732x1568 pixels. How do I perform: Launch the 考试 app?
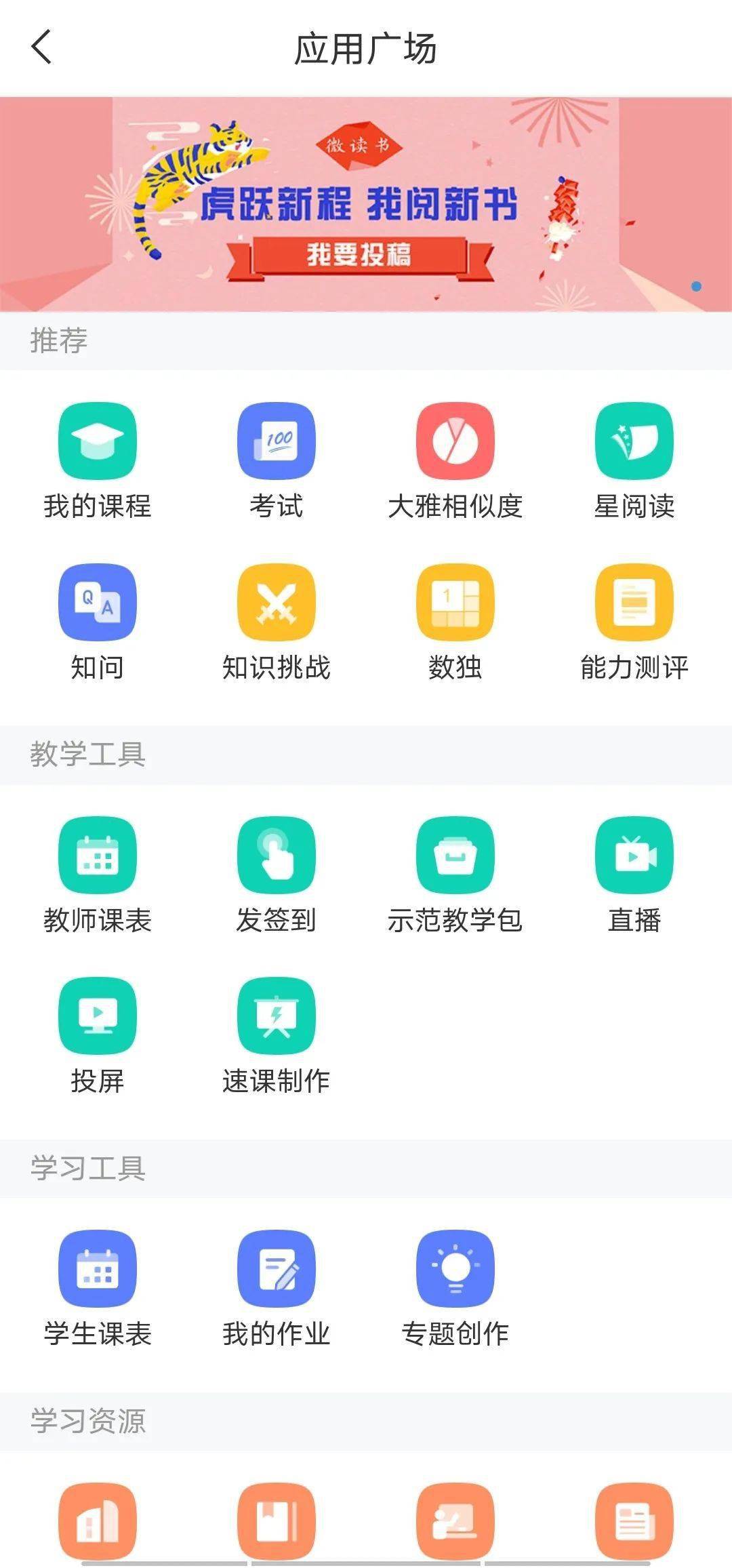pos(276,441)
